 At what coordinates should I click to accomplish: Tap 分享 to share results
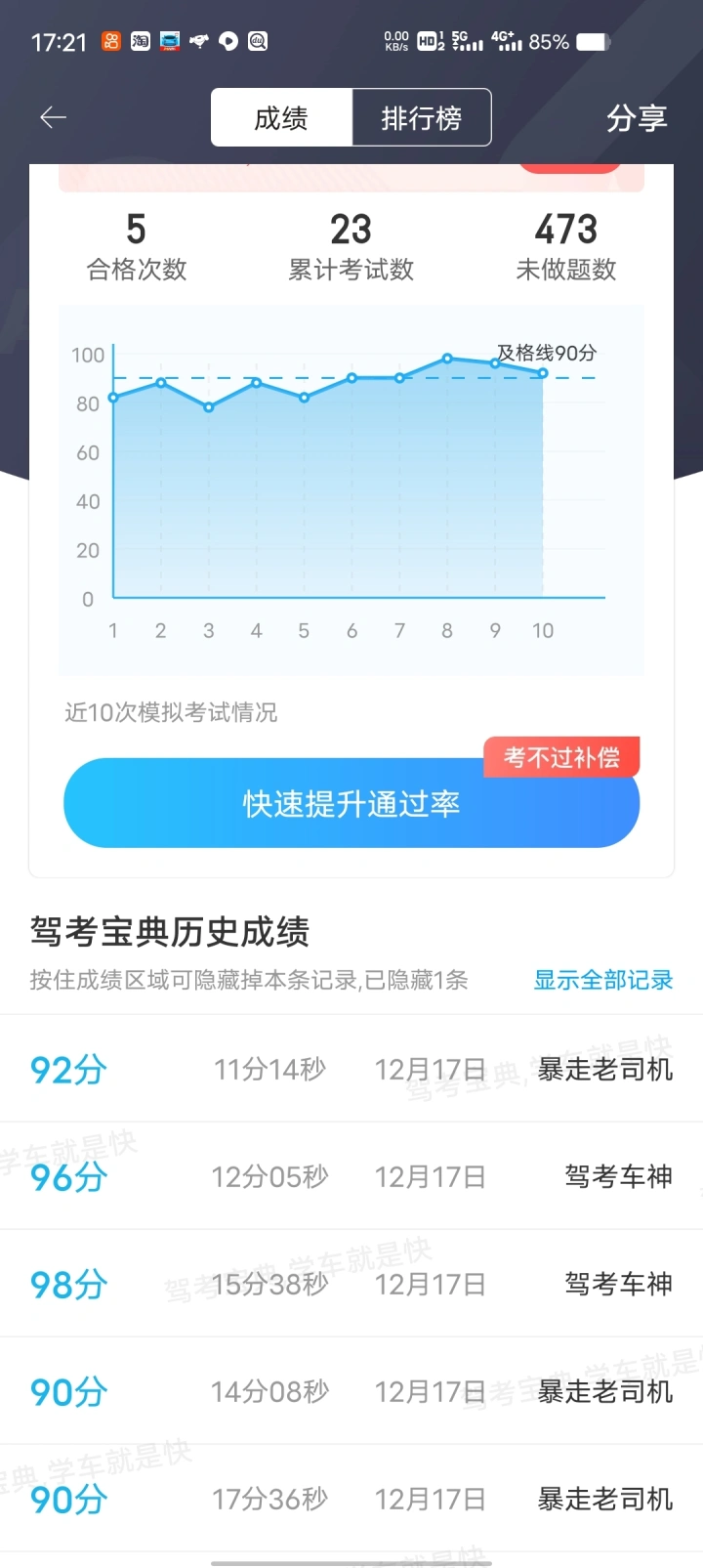(x=637, y=118)
